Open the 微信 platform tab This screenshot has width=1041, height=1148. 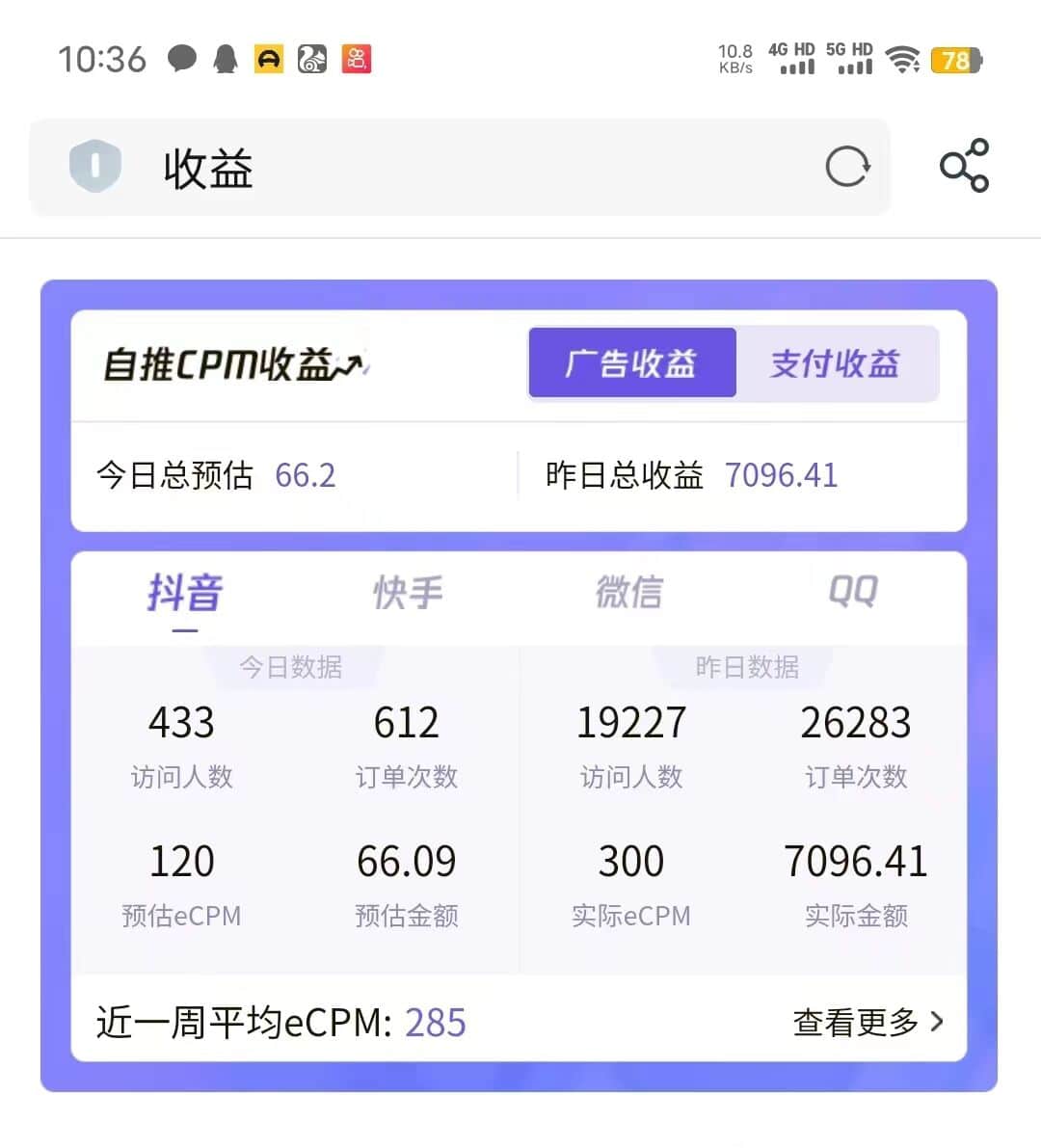pos(631,595)
